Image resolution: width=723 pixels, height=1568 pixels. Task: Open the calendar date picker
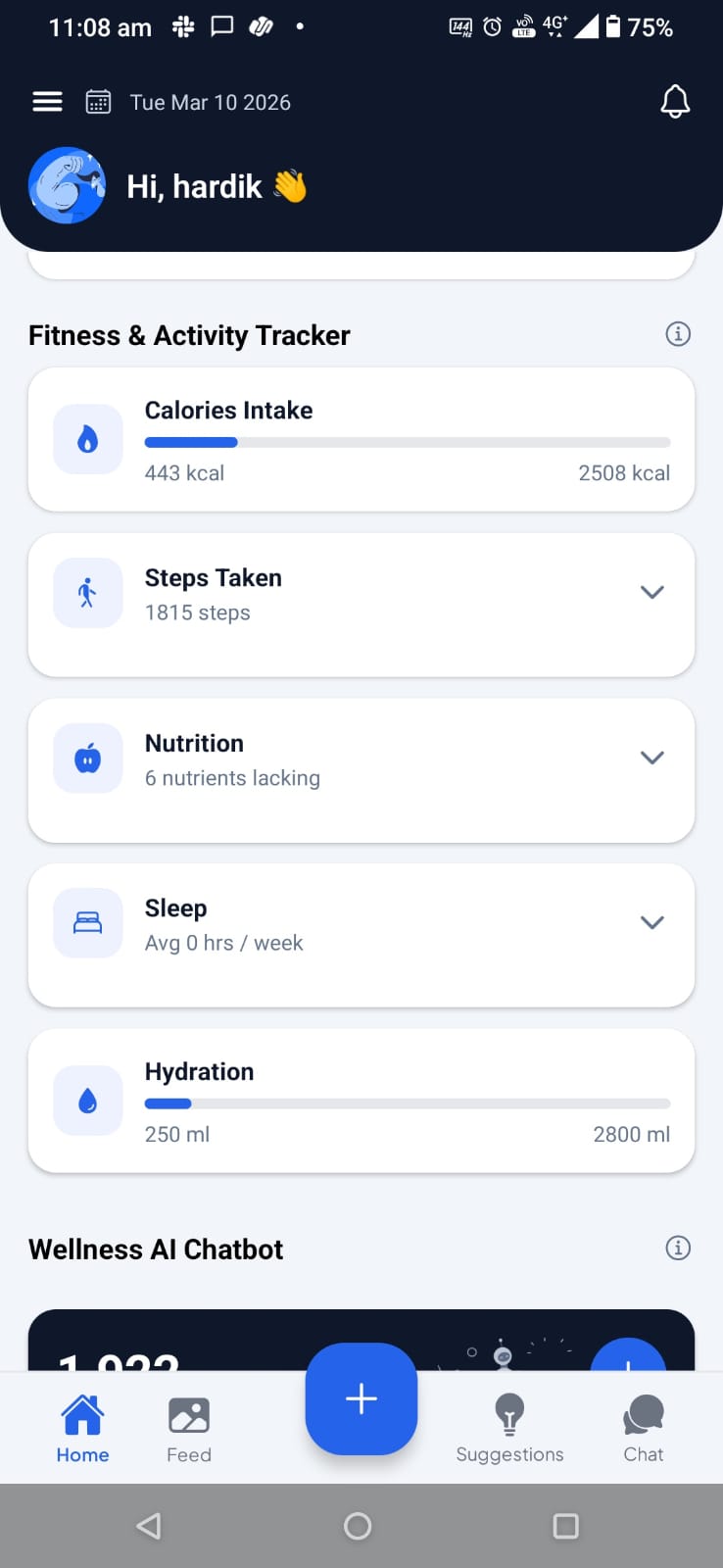click(98, 102)
